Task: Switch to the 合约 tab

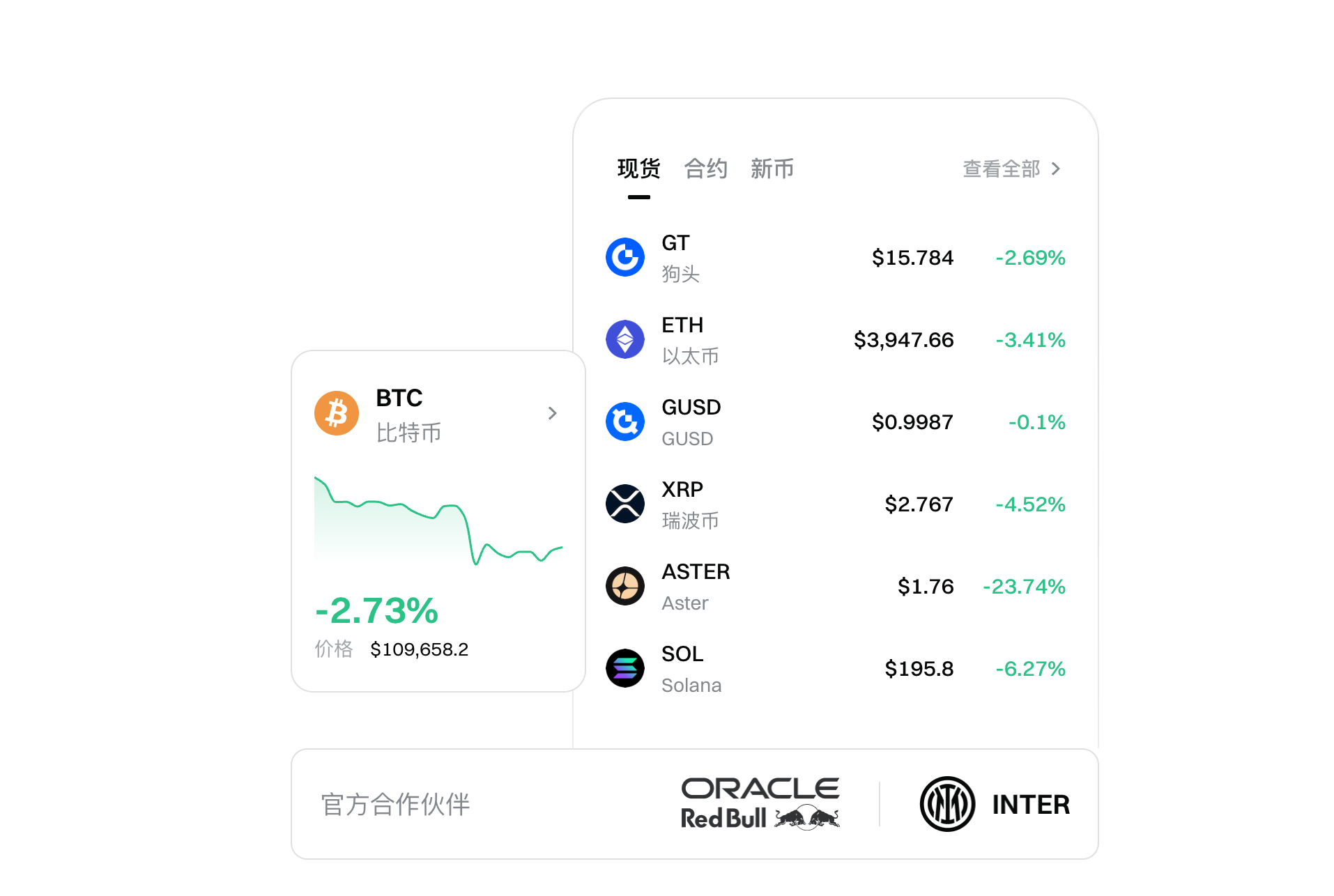Action: click(705, 169)
